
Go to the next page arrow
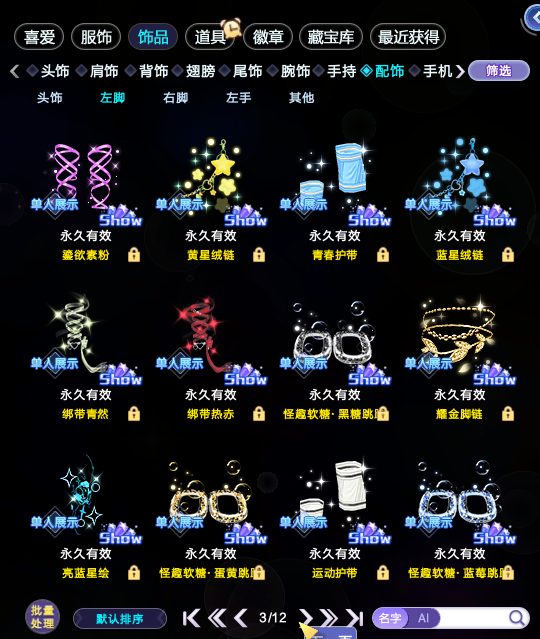(x=306, y=618)
